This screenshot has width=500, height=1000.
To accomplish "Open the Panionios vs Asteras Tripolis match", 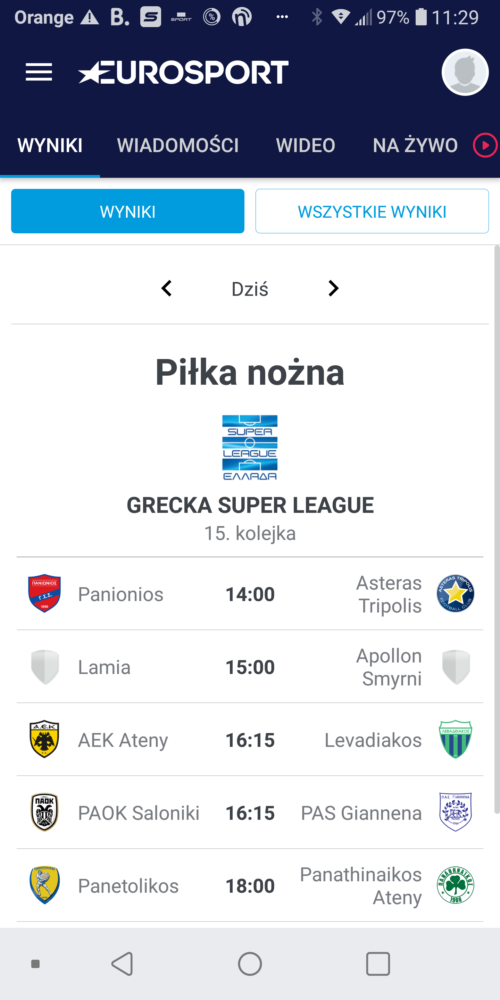I will pyautogui.click(x=250, y=594).
